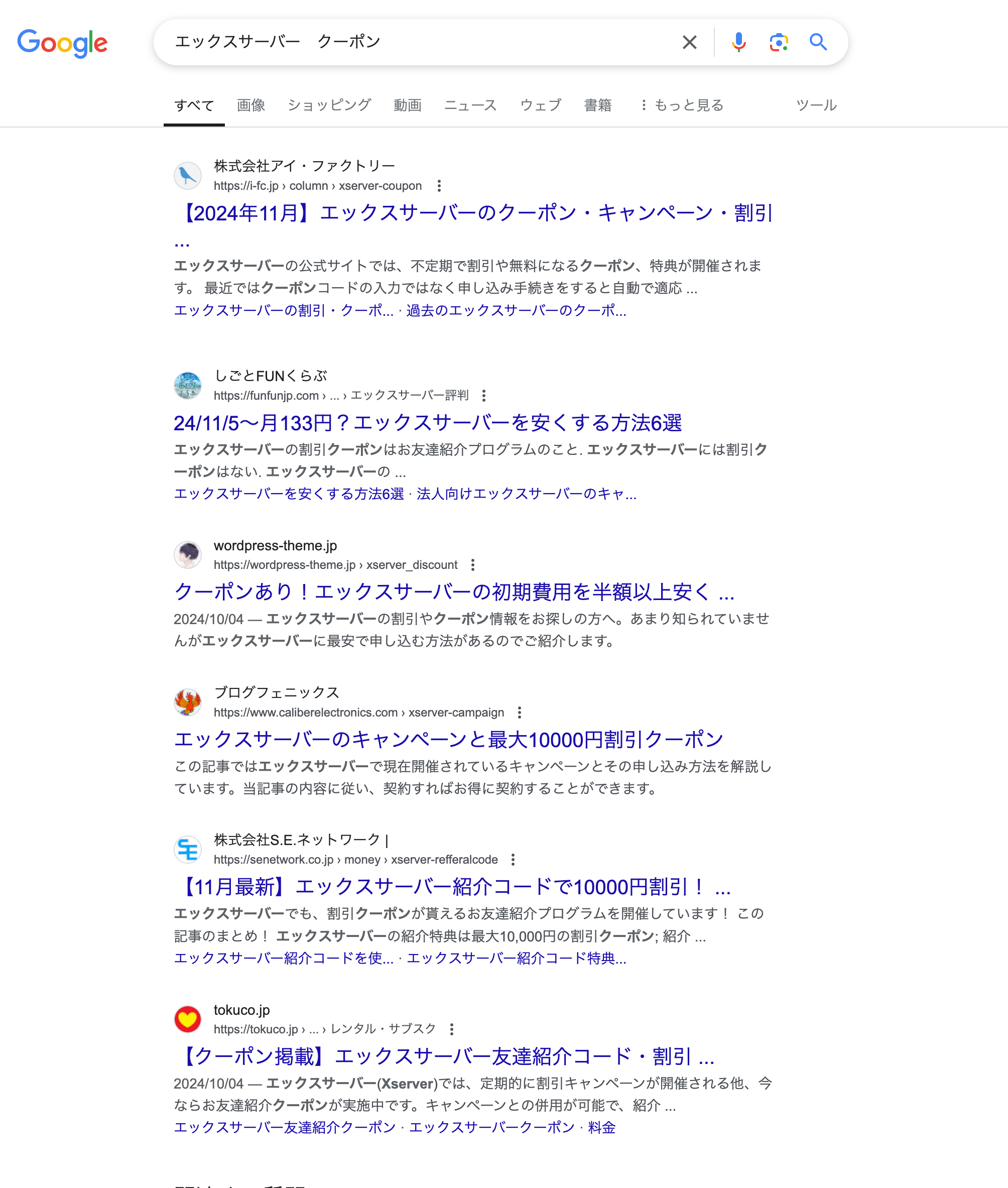
Task: Click the ブログフェニックス phoenix favicon
Action: 189,703
